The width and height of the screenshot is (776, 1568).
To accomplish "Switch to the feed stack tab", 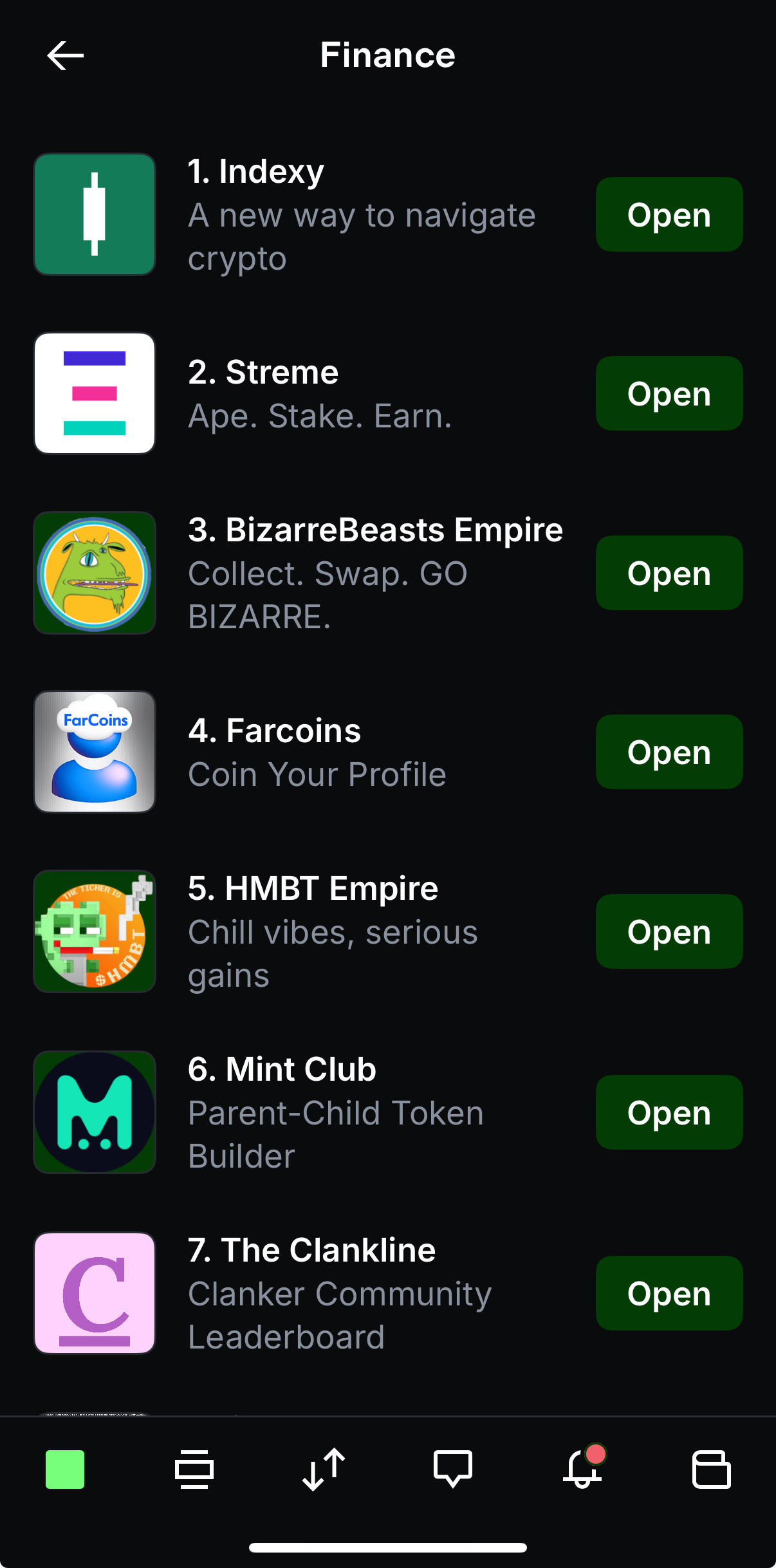I will pos(194,1470).
